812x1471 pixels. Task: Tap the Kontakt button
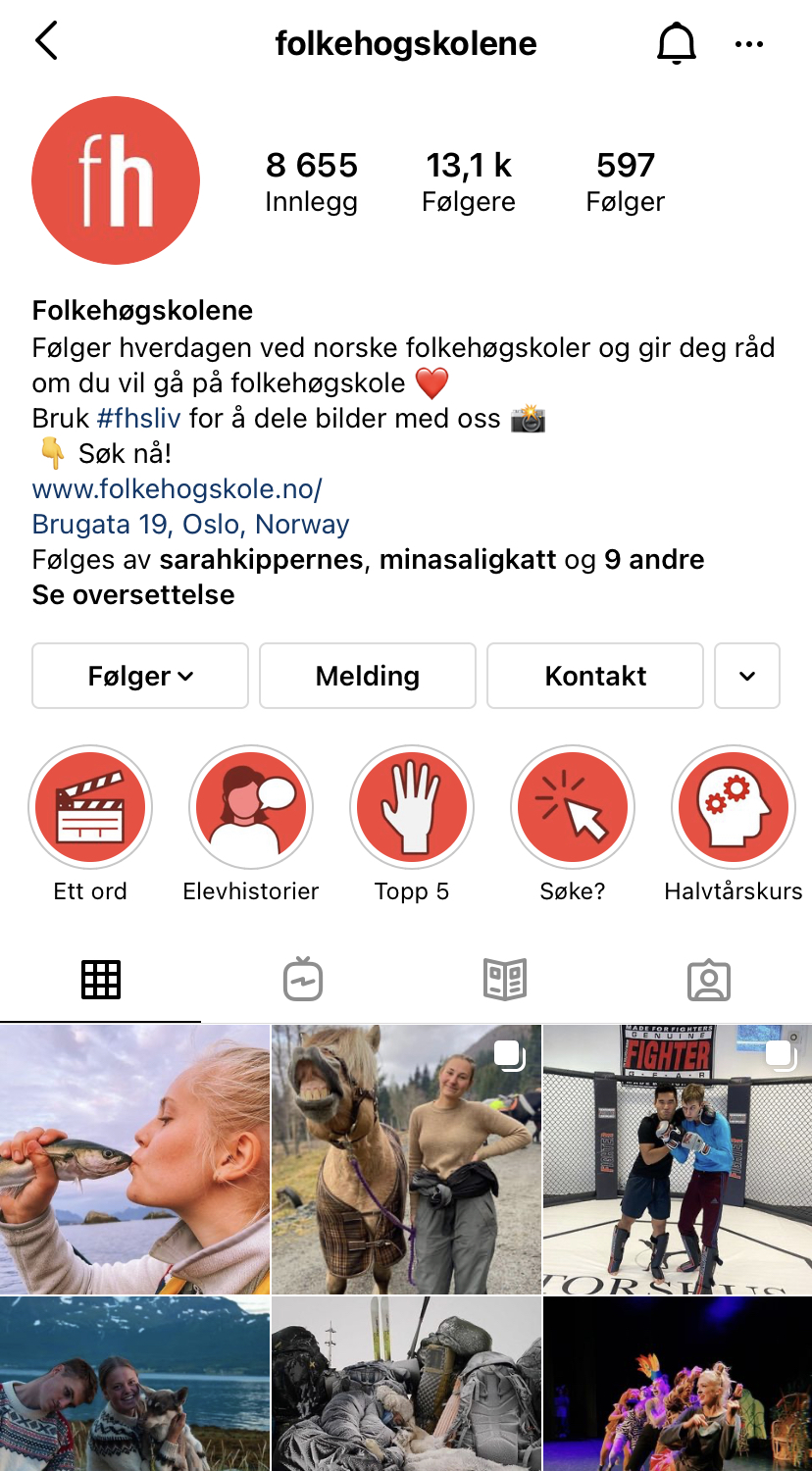(595, 676)
